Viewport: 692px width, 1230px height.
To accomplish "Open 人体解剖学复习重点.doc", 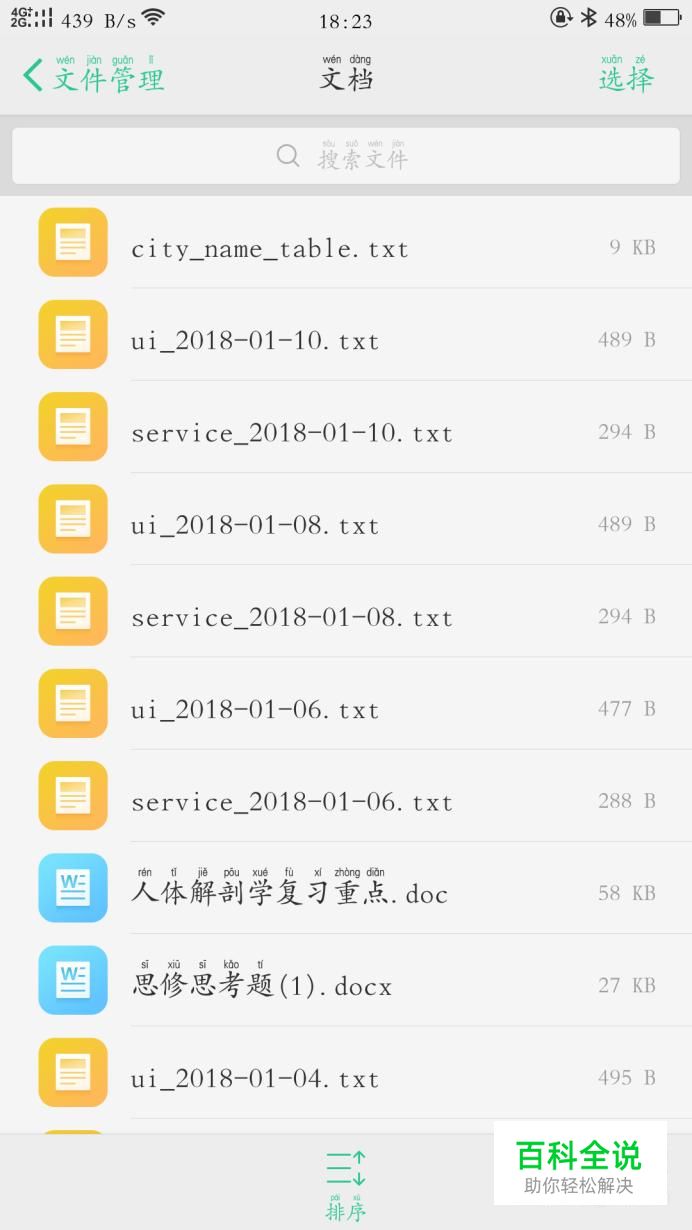I will [346, 888].
